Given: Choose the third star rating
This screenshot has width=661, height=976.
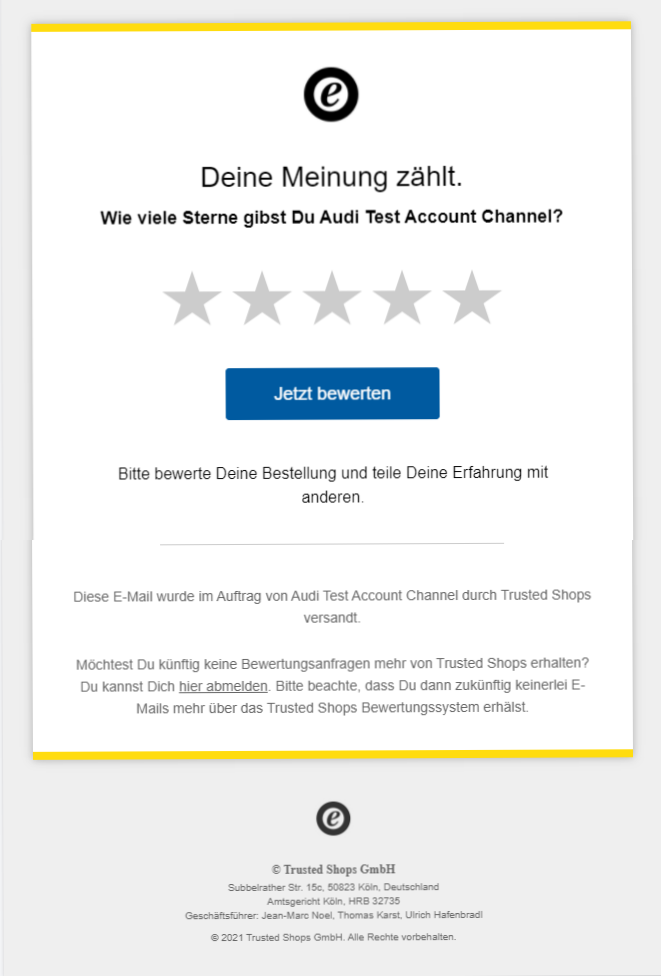Looking at the screenshot, I should [332, 299].
